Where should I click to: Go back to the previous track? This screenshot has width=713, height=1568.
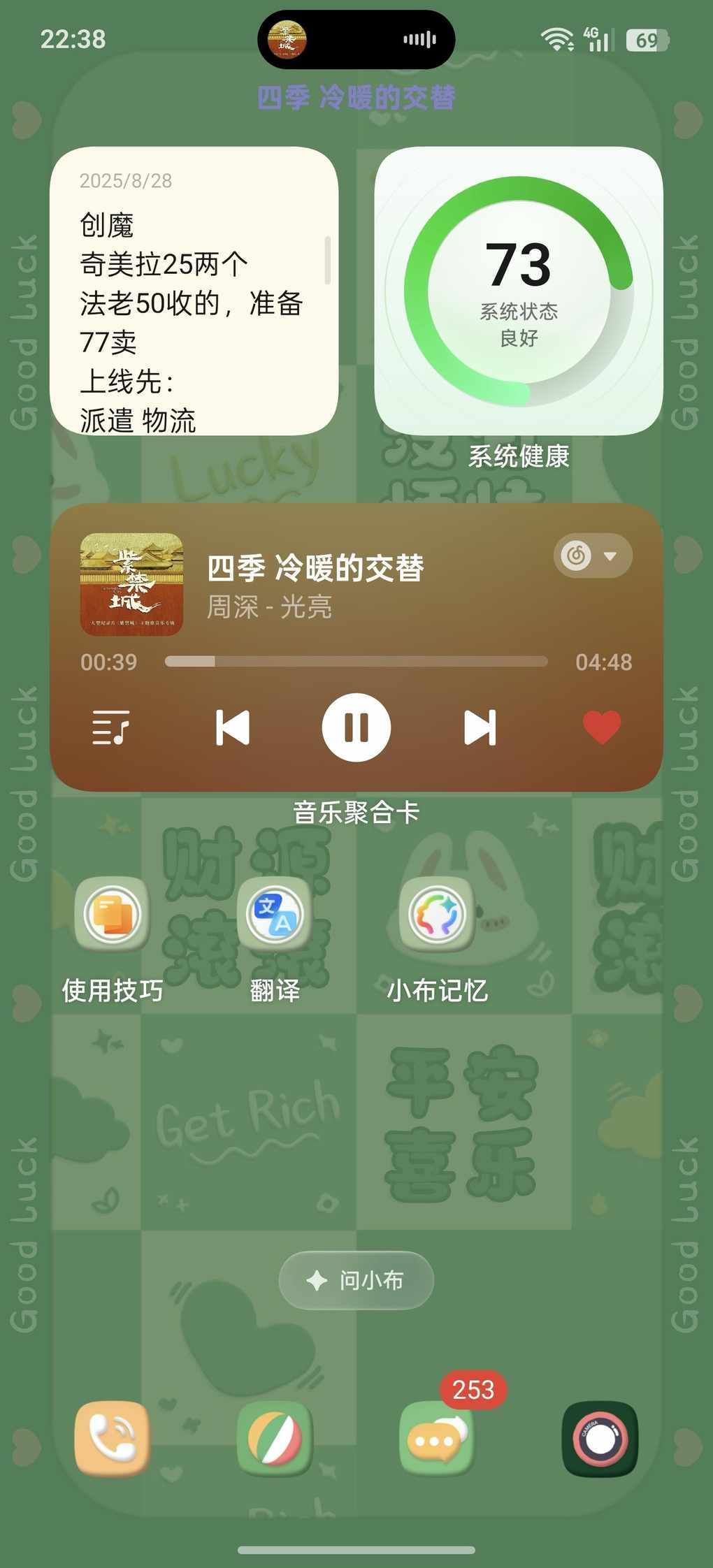[x=233, y=727]
